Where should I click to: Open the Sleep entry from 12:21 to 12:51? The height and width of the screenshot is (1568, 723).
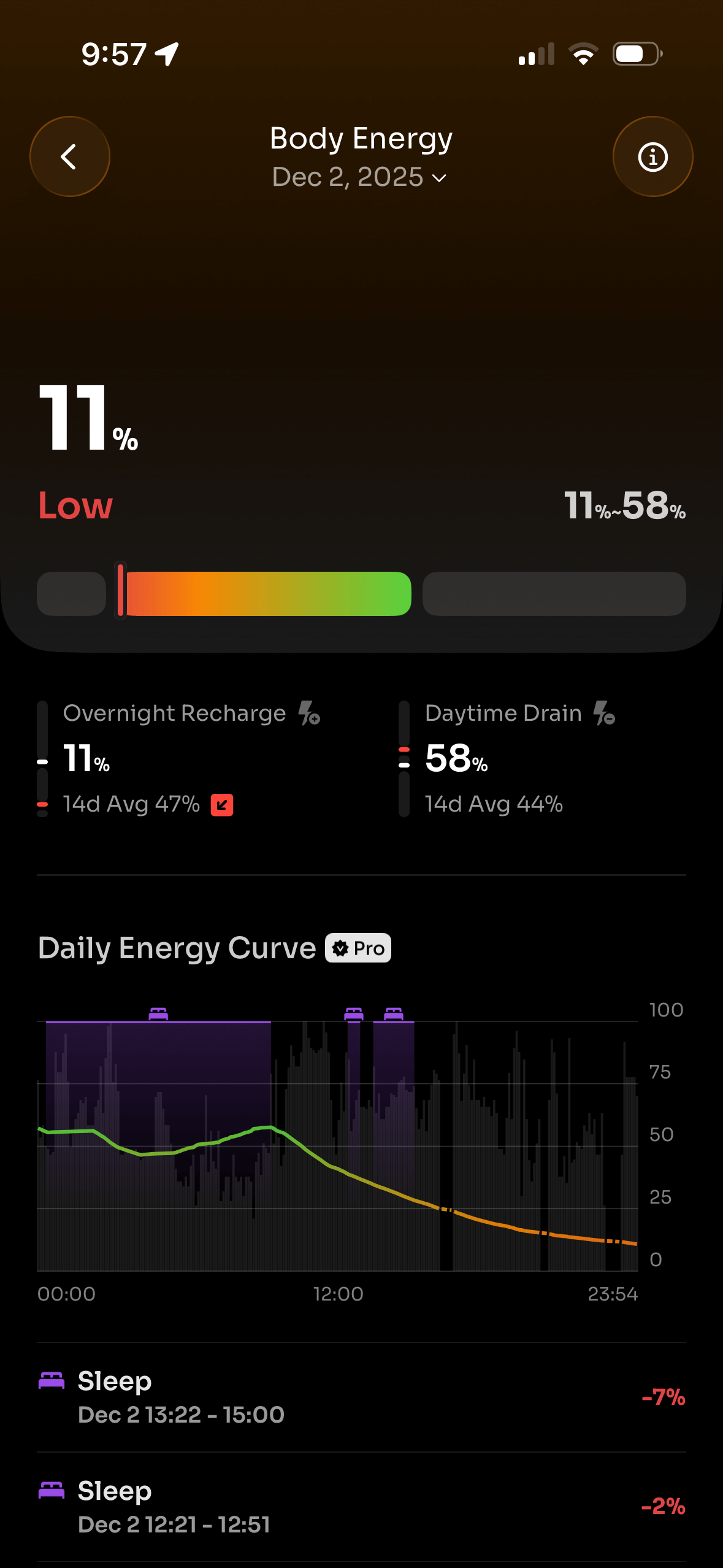361,1507
